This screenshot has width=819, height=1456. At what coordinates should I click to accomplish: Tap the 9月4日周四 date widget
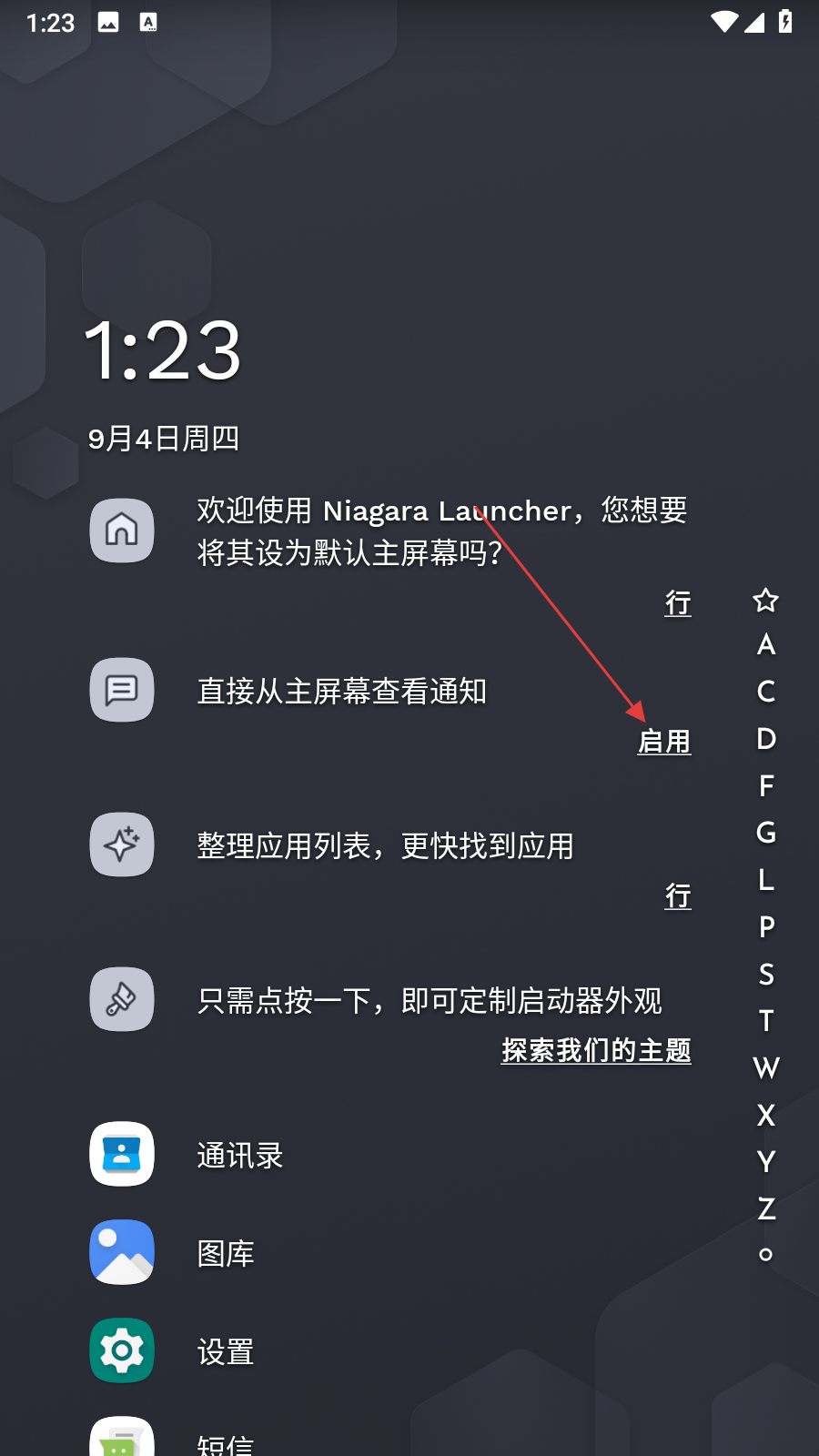(164, 439)
